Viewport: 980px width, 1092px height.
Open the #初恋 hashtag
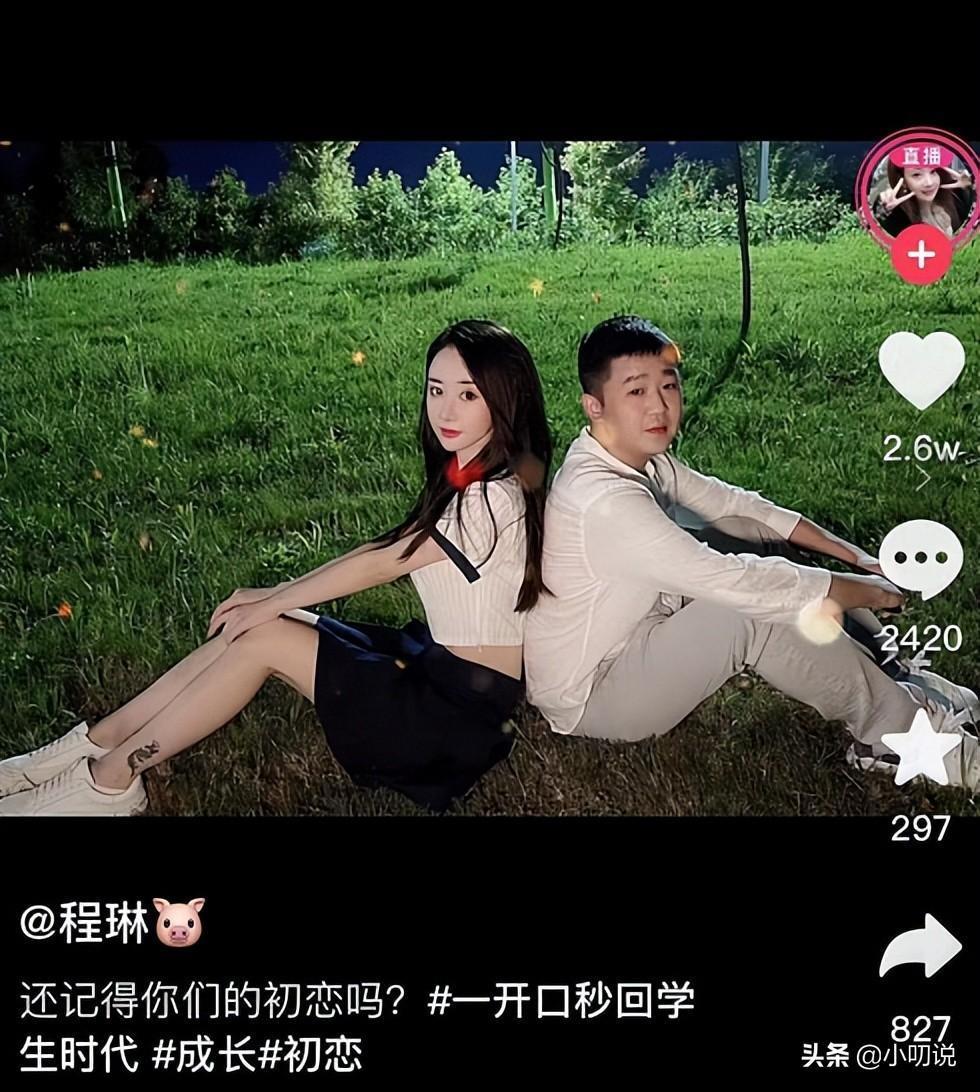pos(309,1054)
